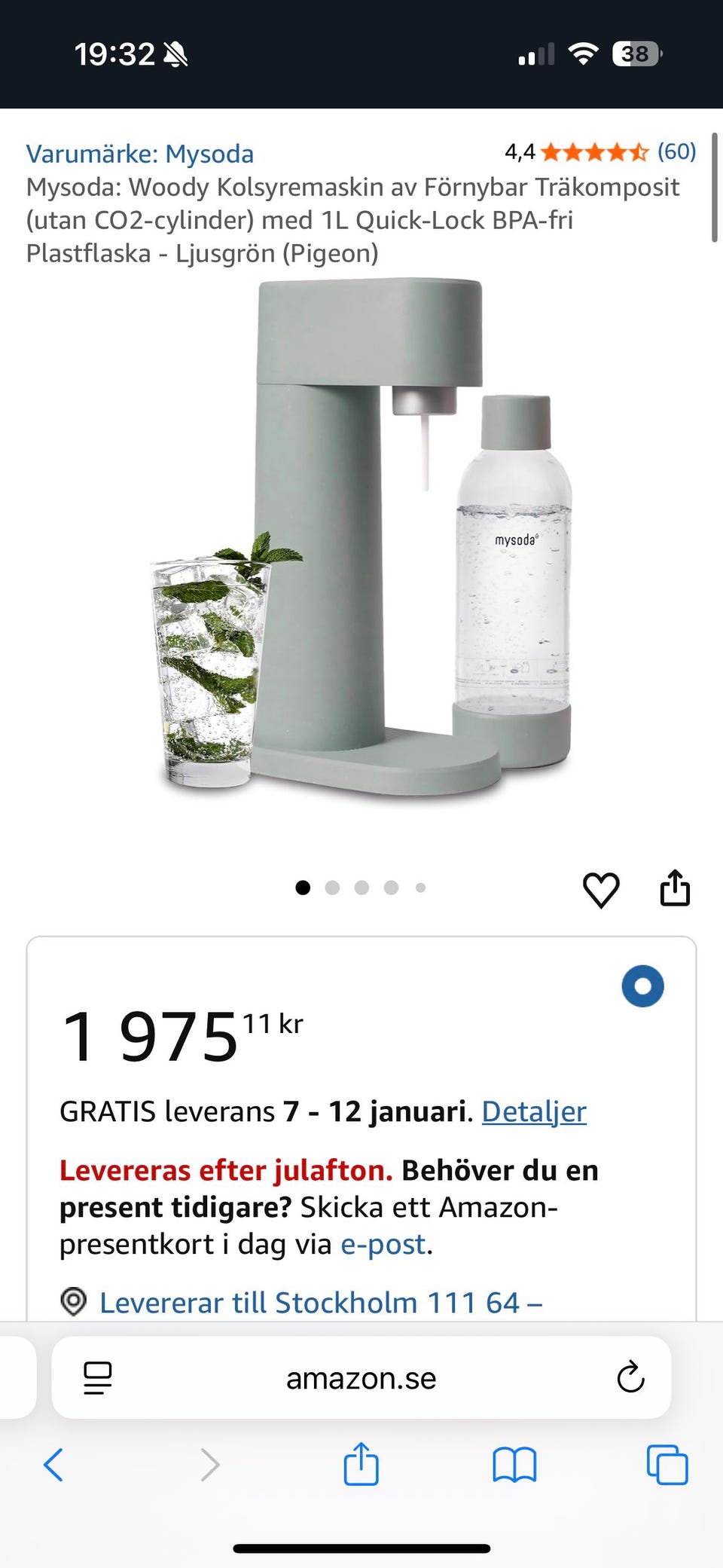The width and height of the screenshot is (723, 1568).
Task: Tap the amazon.se address bar
Action: [361, 1379]
